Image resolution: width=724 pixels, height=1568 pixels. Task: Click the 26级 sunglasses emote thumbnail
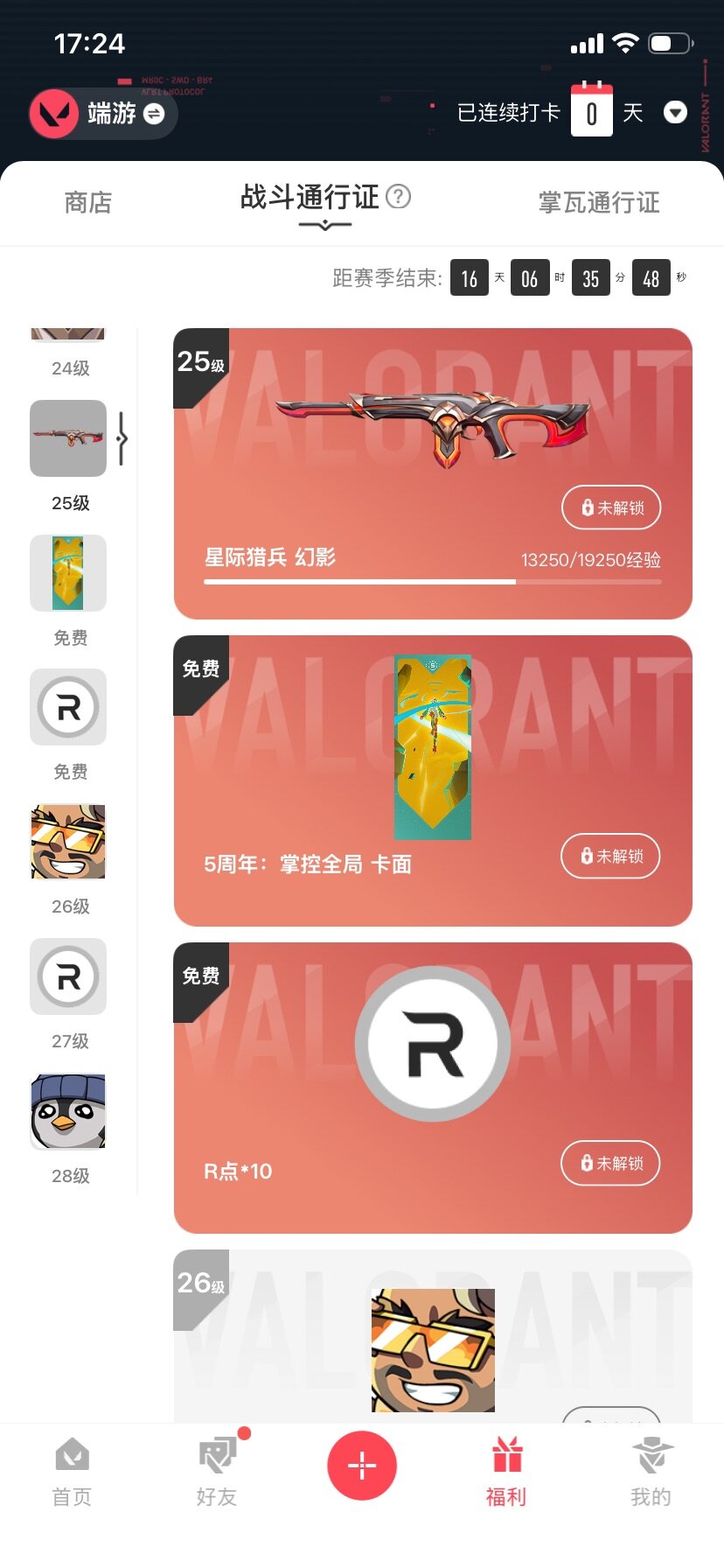pyautogui.click(x=67, y=842)
